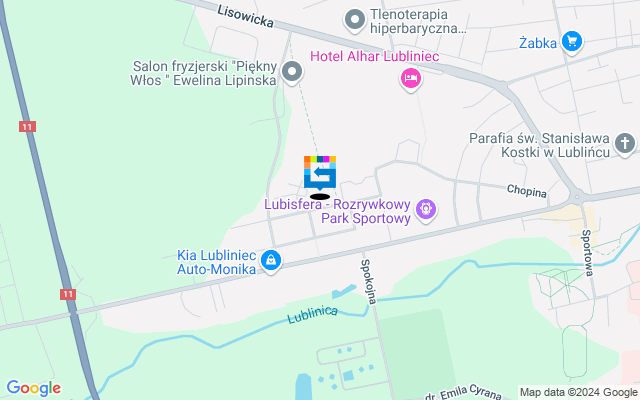This screenshot has height=400, width=640.
Task: Open Parafia św. Stanisława Kostki marker
Action: pyautogui.click(x=625, y=144)
